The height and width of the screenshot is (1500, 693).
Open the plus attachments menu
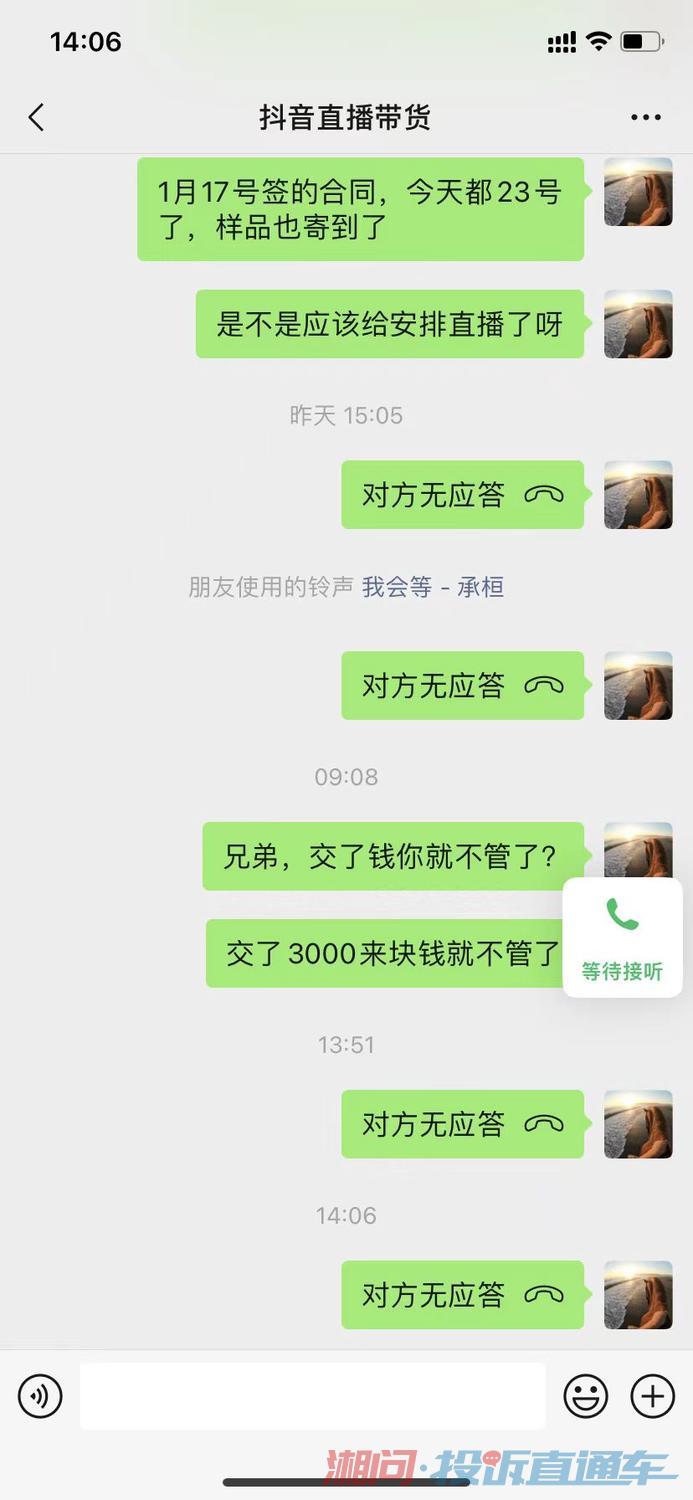[x=653, y=1396]
